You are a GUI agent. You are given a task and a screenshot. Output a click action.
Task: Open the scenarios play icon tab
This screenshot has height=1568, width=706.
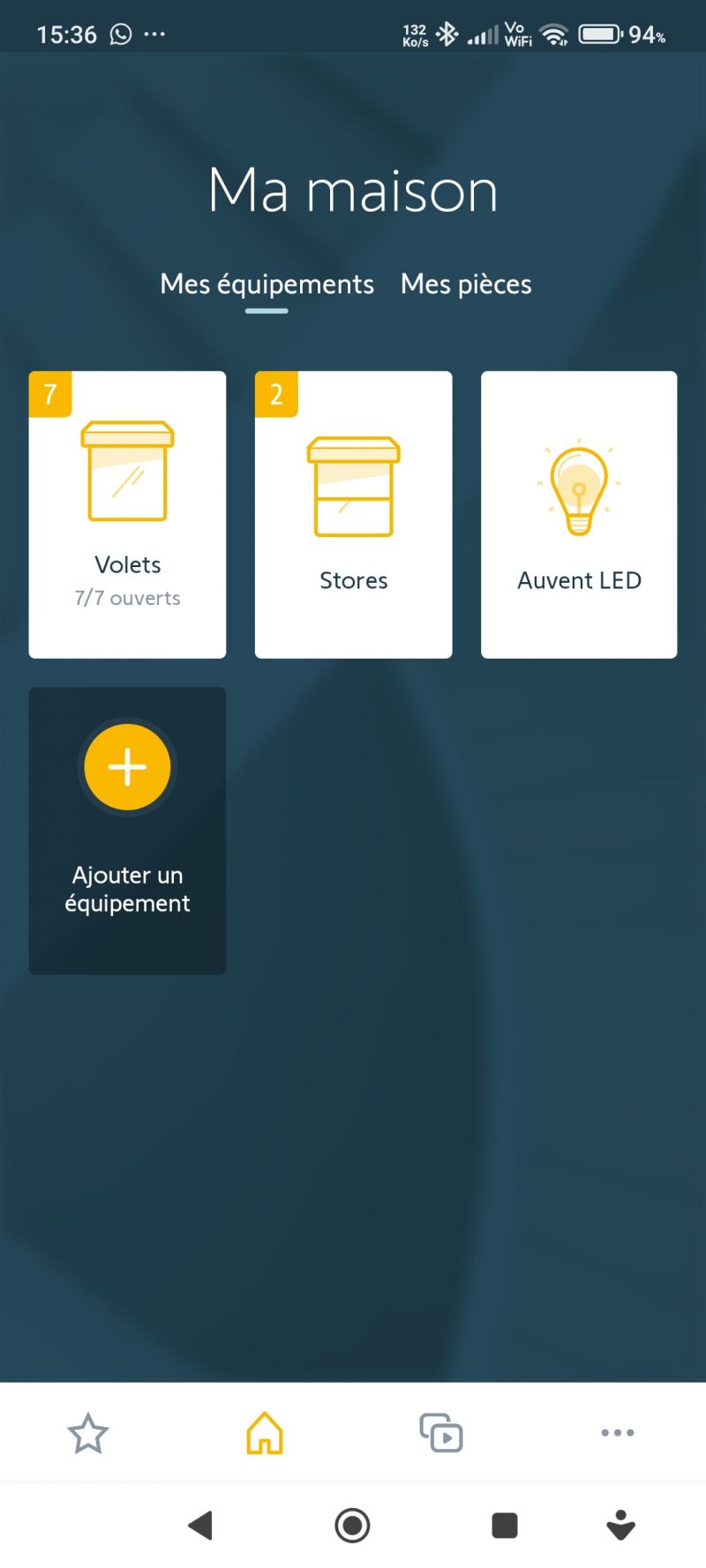pos(441,1433)
